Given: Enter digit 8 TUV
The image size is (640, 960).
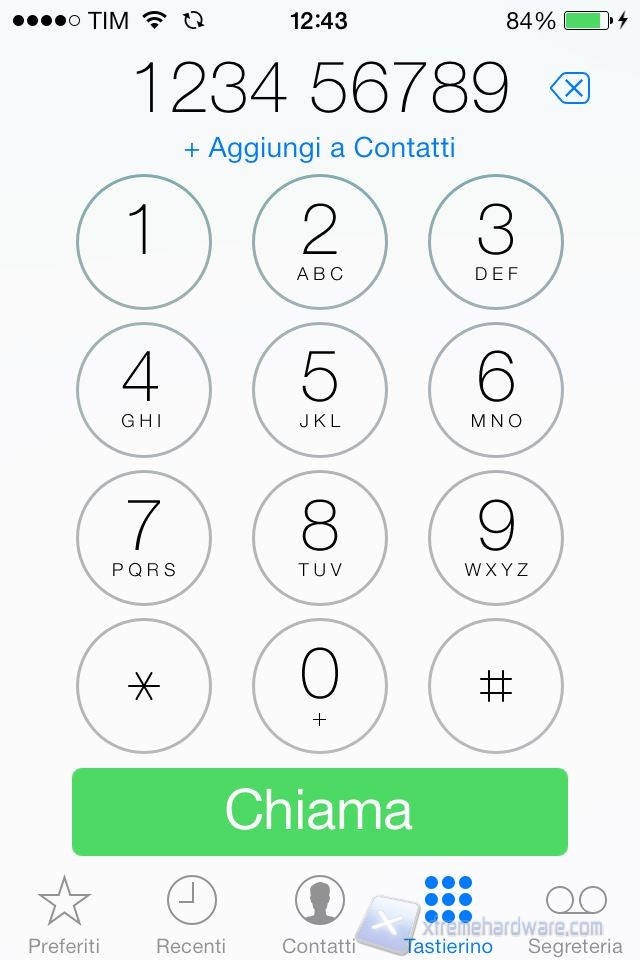Looking at the screenshot, I should (x=320, y=538).
